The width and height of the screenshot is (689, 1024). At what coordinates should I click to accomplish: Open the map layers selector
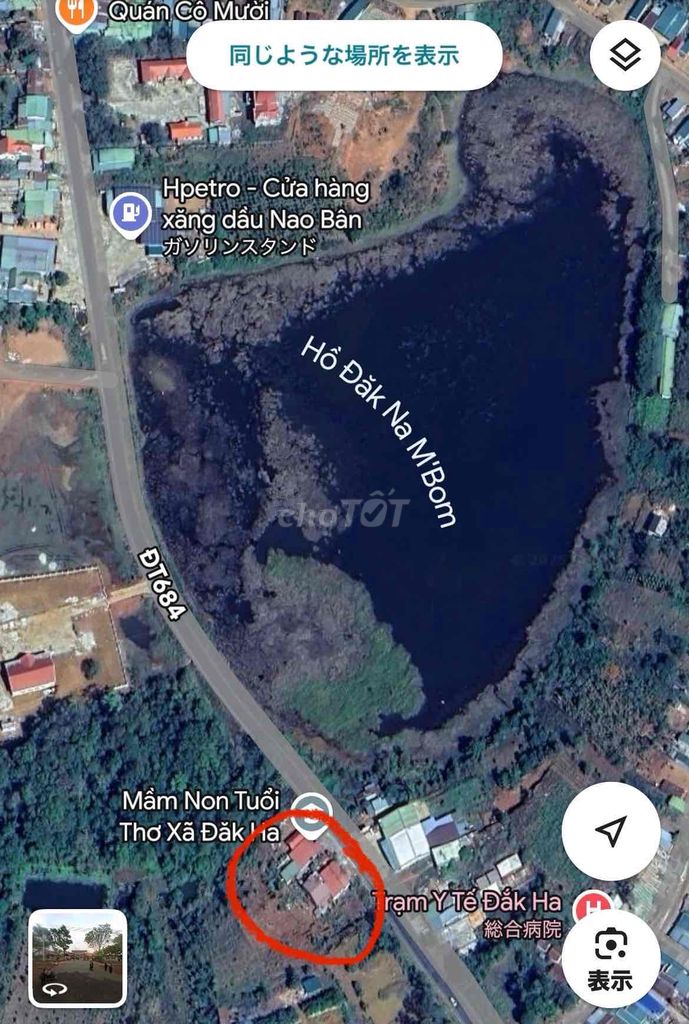tap(625, 56)
